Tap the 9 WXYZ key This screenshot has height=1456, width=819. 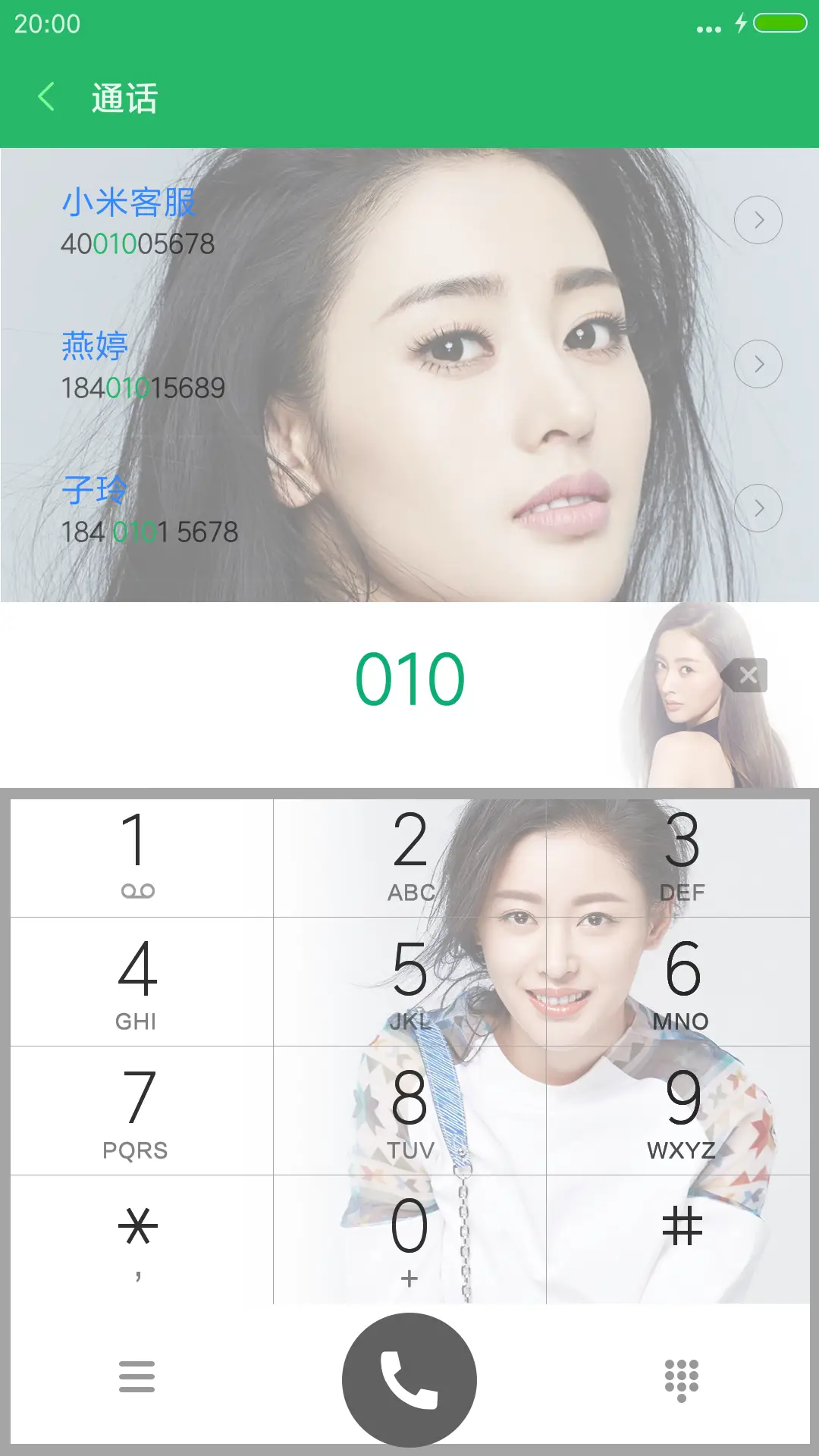682,1112
